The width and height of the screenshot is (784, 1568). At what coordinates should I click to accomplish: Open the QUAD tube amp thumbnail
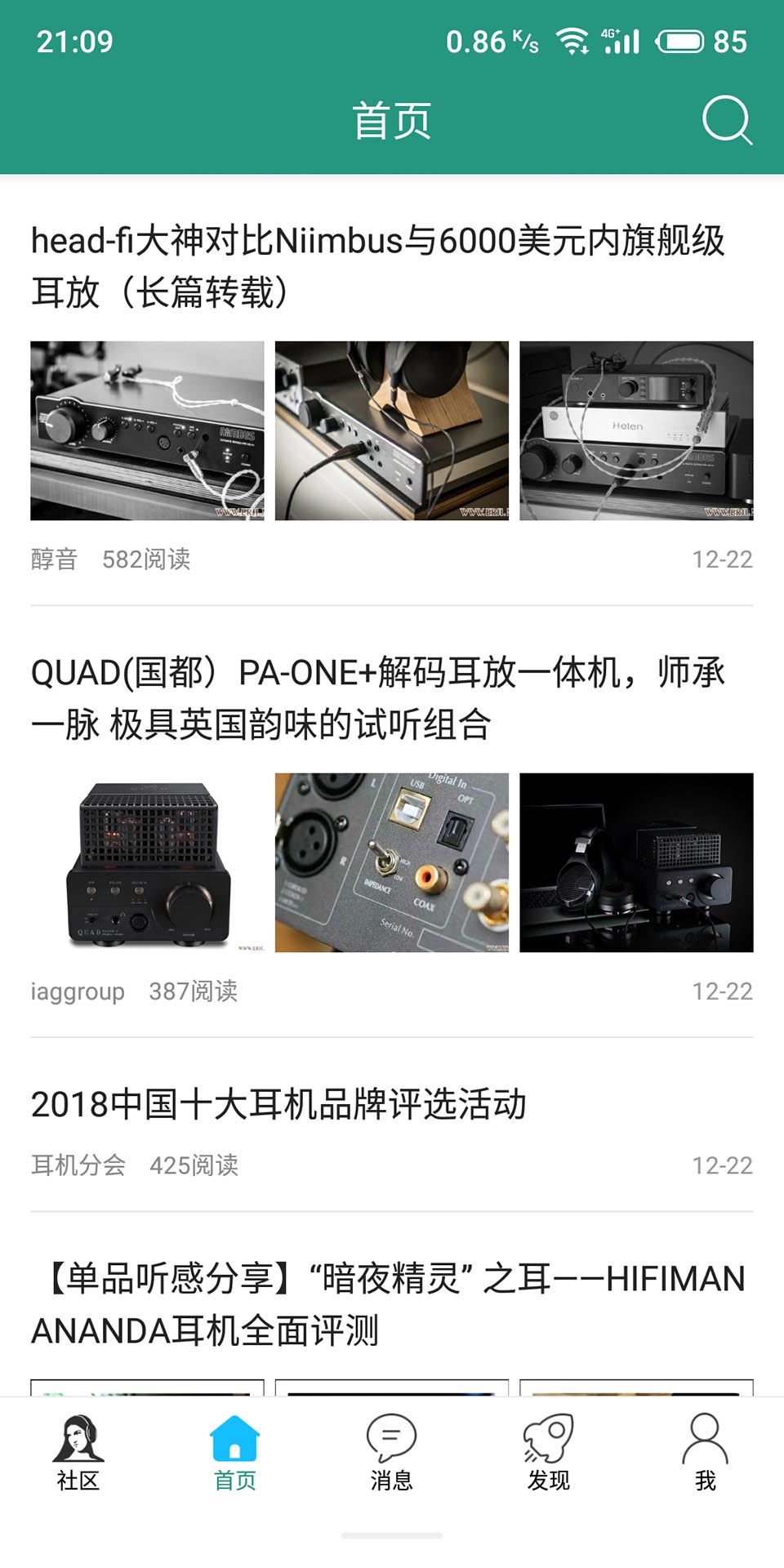(147, 863)
